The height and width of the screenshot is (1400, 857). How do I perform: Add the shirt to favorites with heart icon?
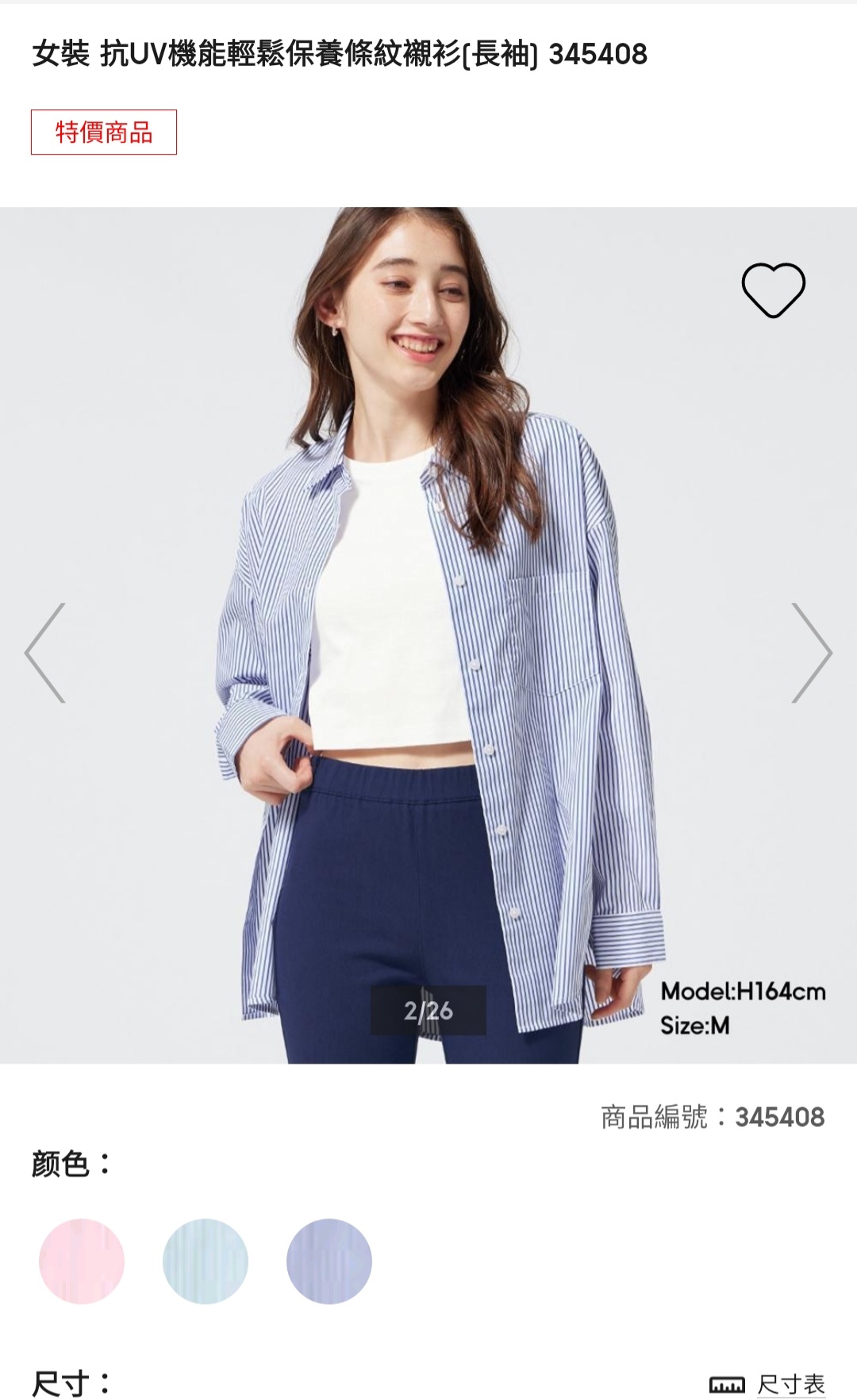pos(773,290)
